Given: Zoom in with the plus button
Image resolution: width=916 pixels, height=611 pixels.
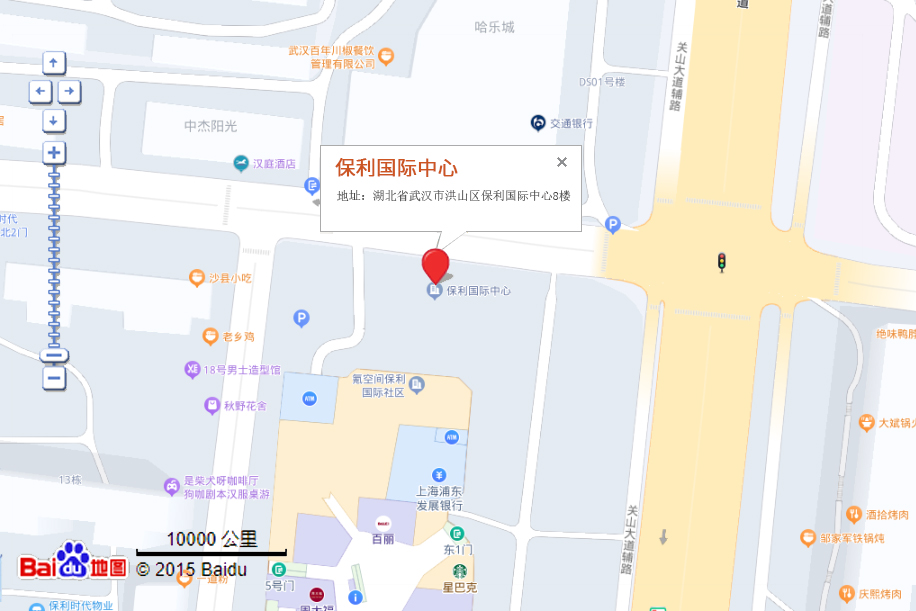Looking at the screenshot, I should [x=54, y=153].
